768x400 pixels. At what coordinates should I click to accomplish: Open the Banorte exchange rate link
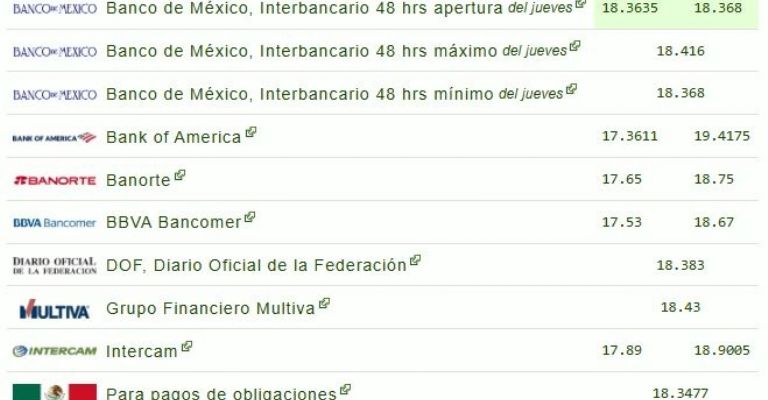coord(138,180)
